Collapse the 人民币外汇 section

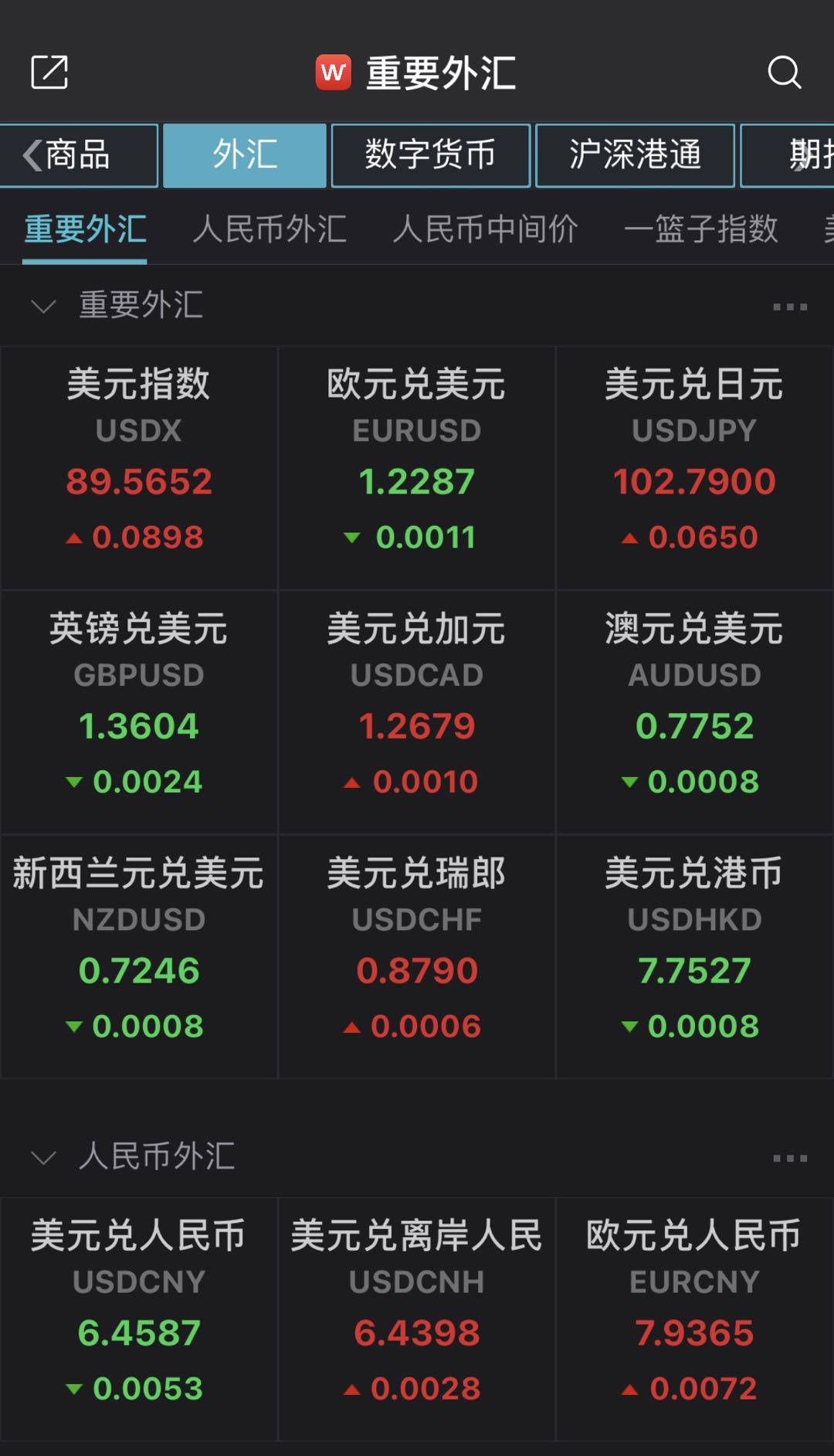click(x=43, y=1157)
